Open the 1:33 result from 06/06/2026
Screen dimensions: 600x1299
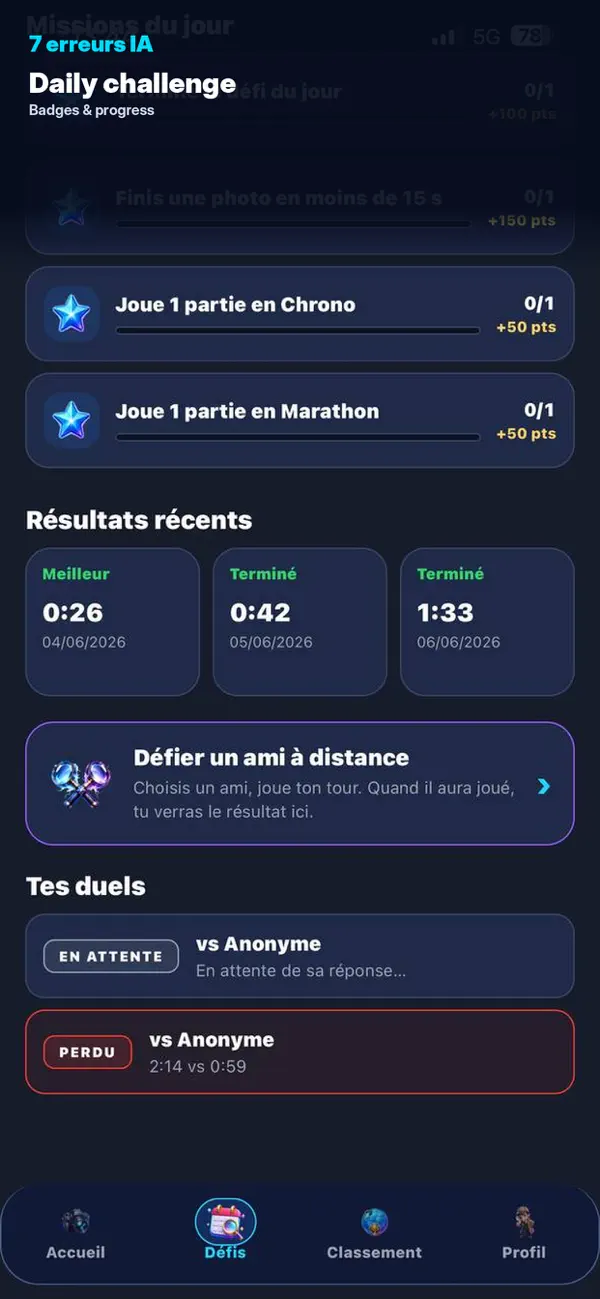487,622
